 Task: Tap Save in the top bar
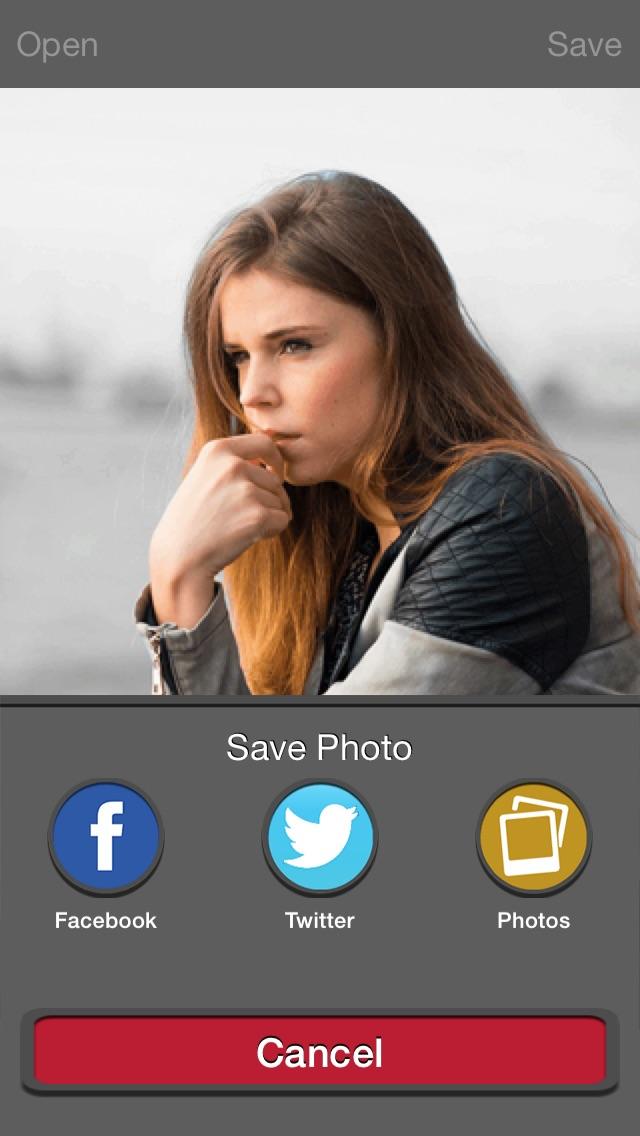coord(584,45)
